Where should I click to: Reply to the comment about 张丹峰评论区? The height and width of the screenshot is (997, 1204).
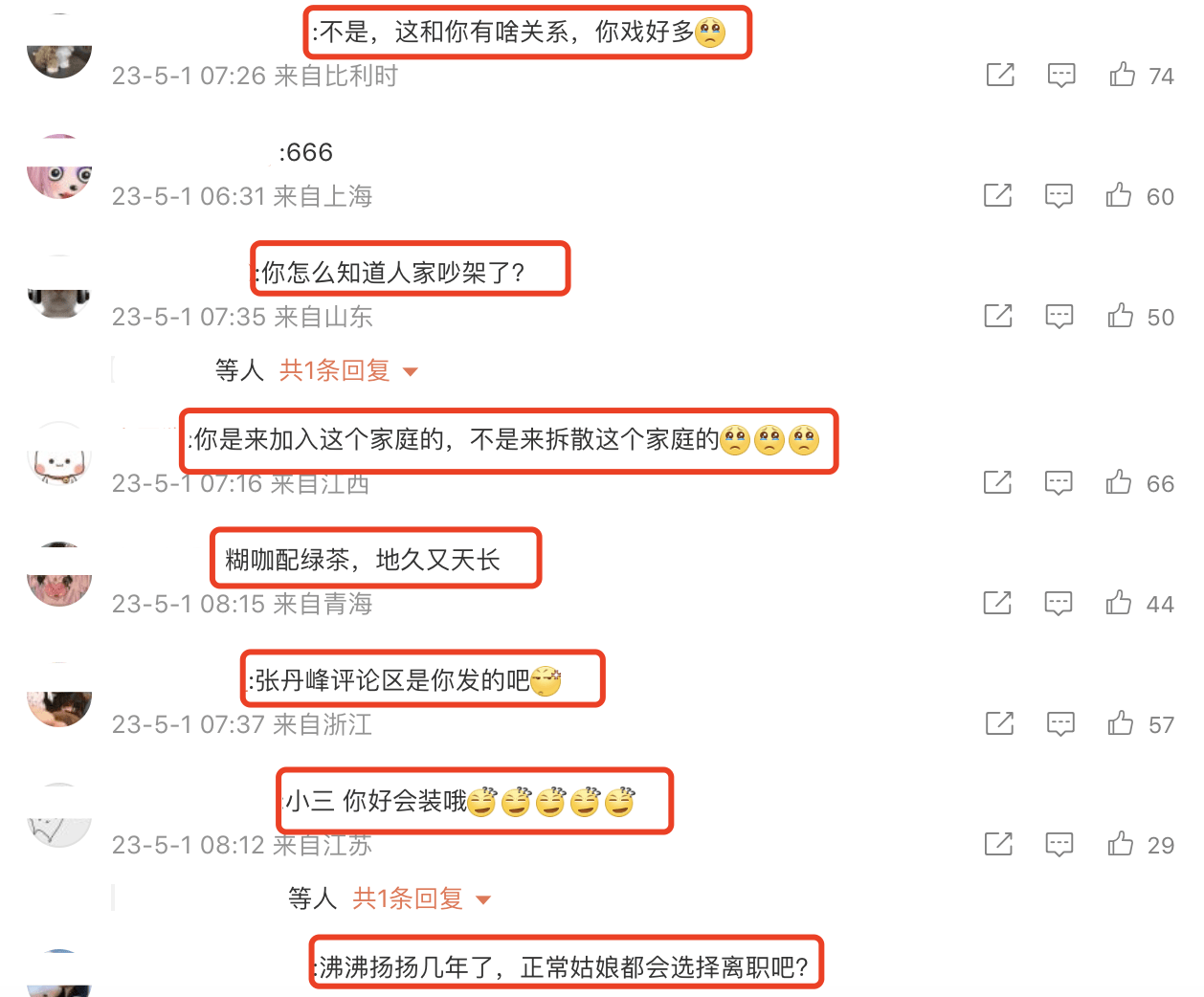1060,724
